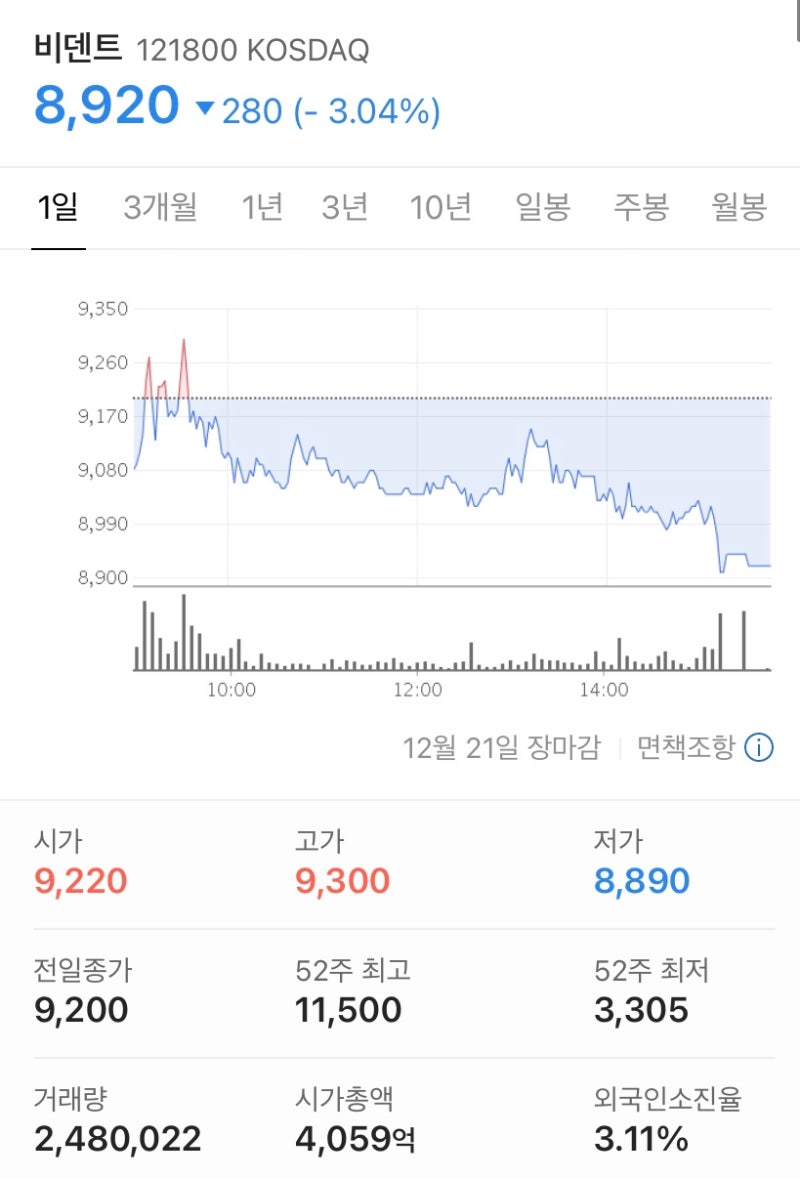Select the 일봉 daily candle tab
The width and height of the screenshot is (800, 1179).
click(x=542, y=207)
